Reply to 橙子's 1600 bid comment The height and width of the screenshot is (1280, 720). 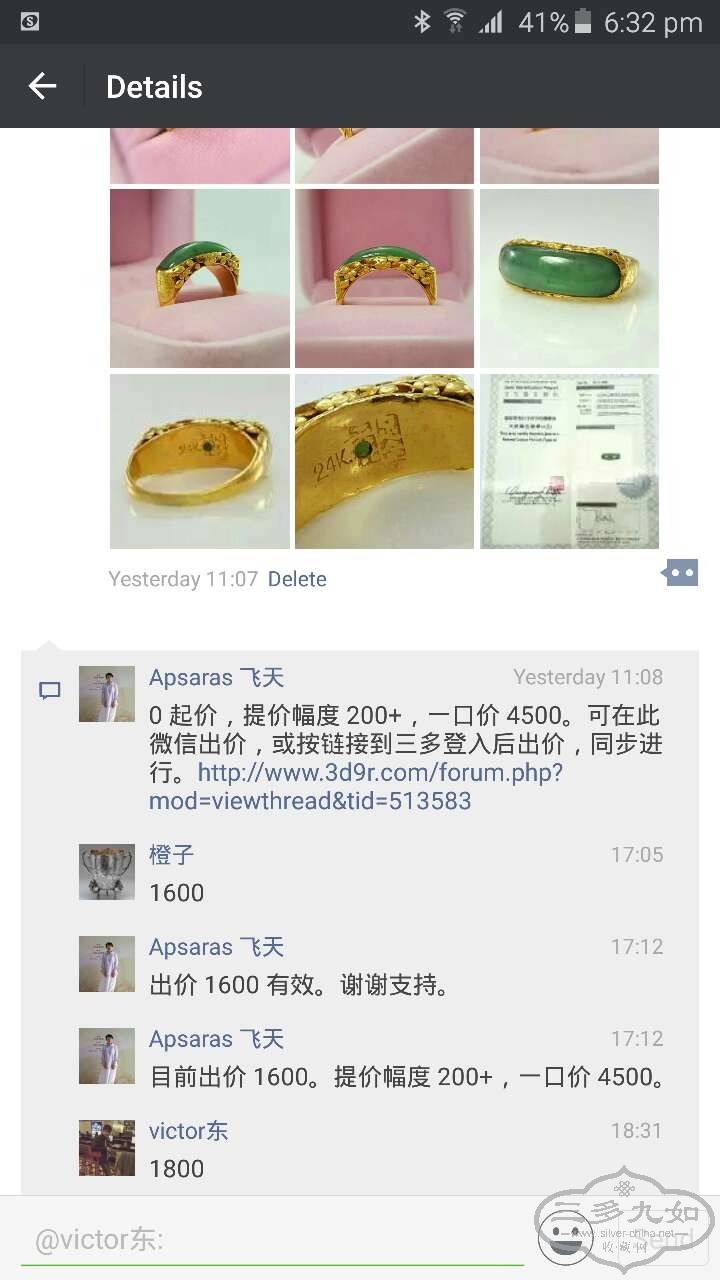click(x=400, y=892)
